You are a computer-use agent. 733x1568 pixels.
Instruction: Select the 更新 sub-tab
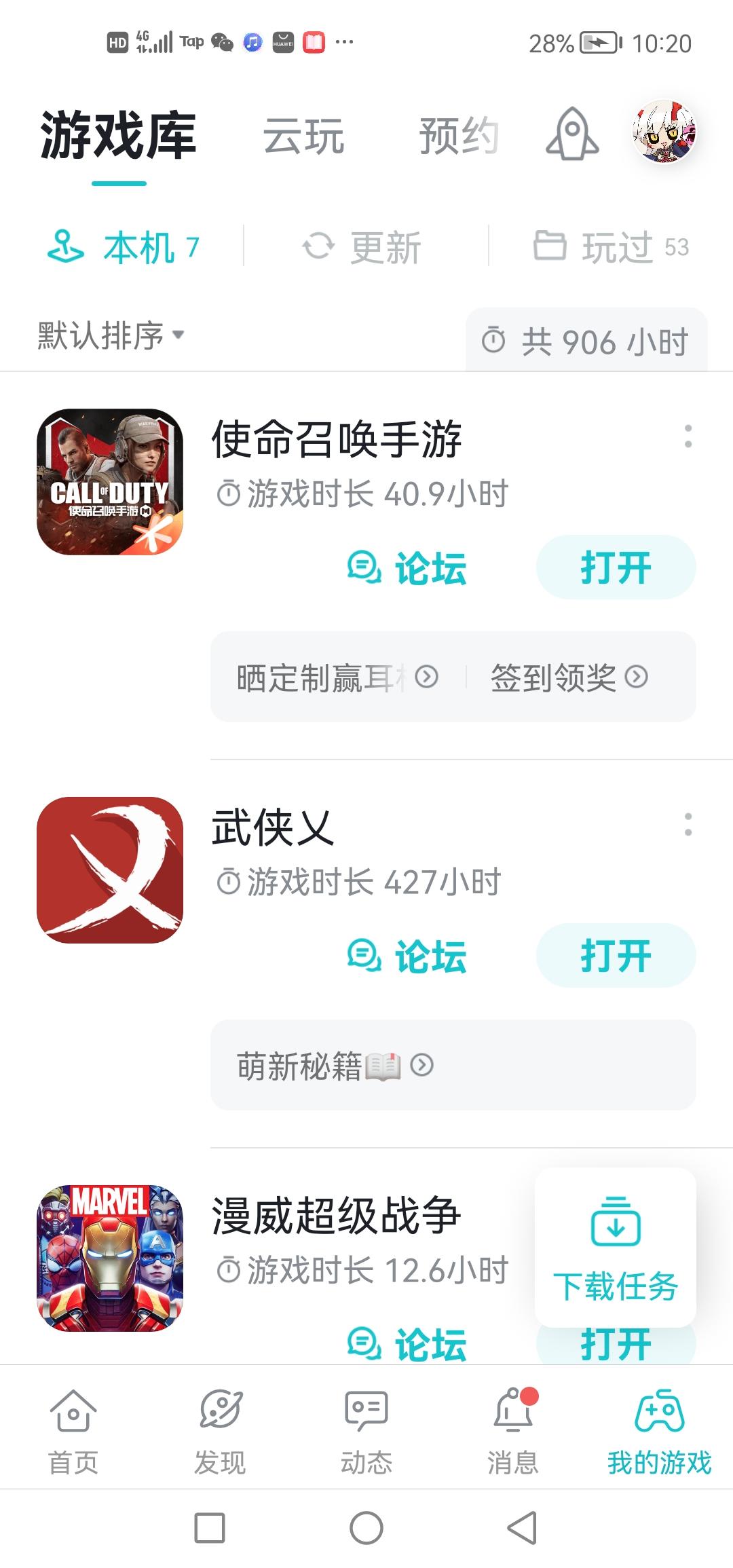363,247
